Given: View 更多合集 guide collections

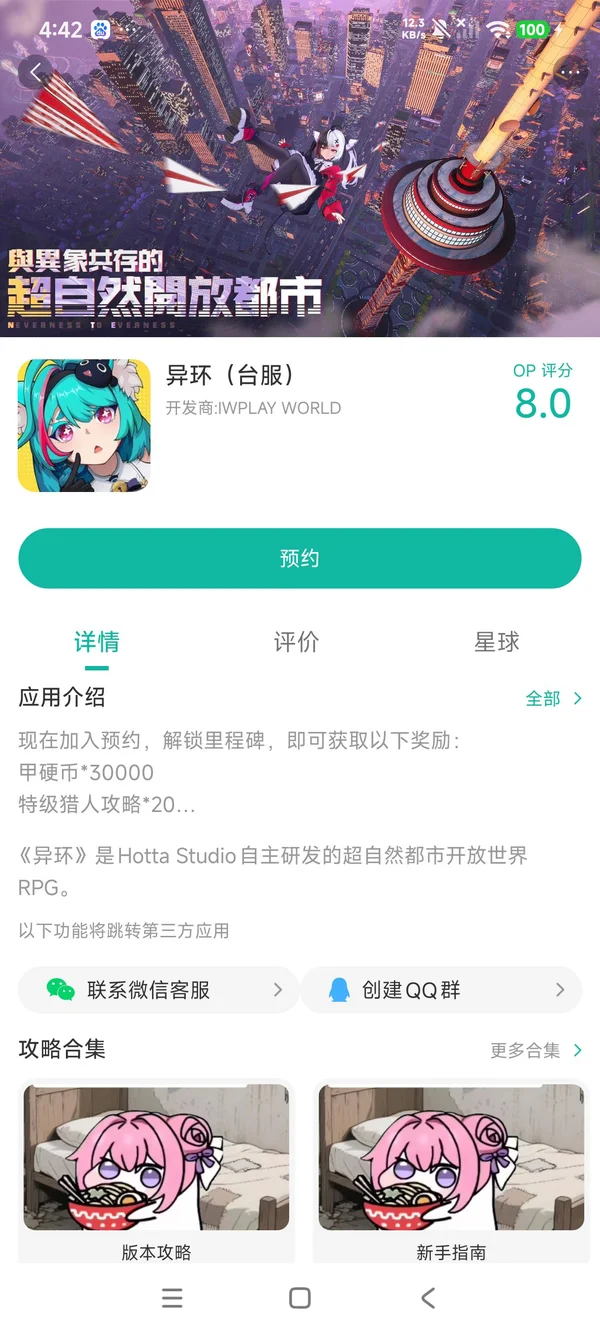Looking at the screenshot, I should tap(535, 1050).
